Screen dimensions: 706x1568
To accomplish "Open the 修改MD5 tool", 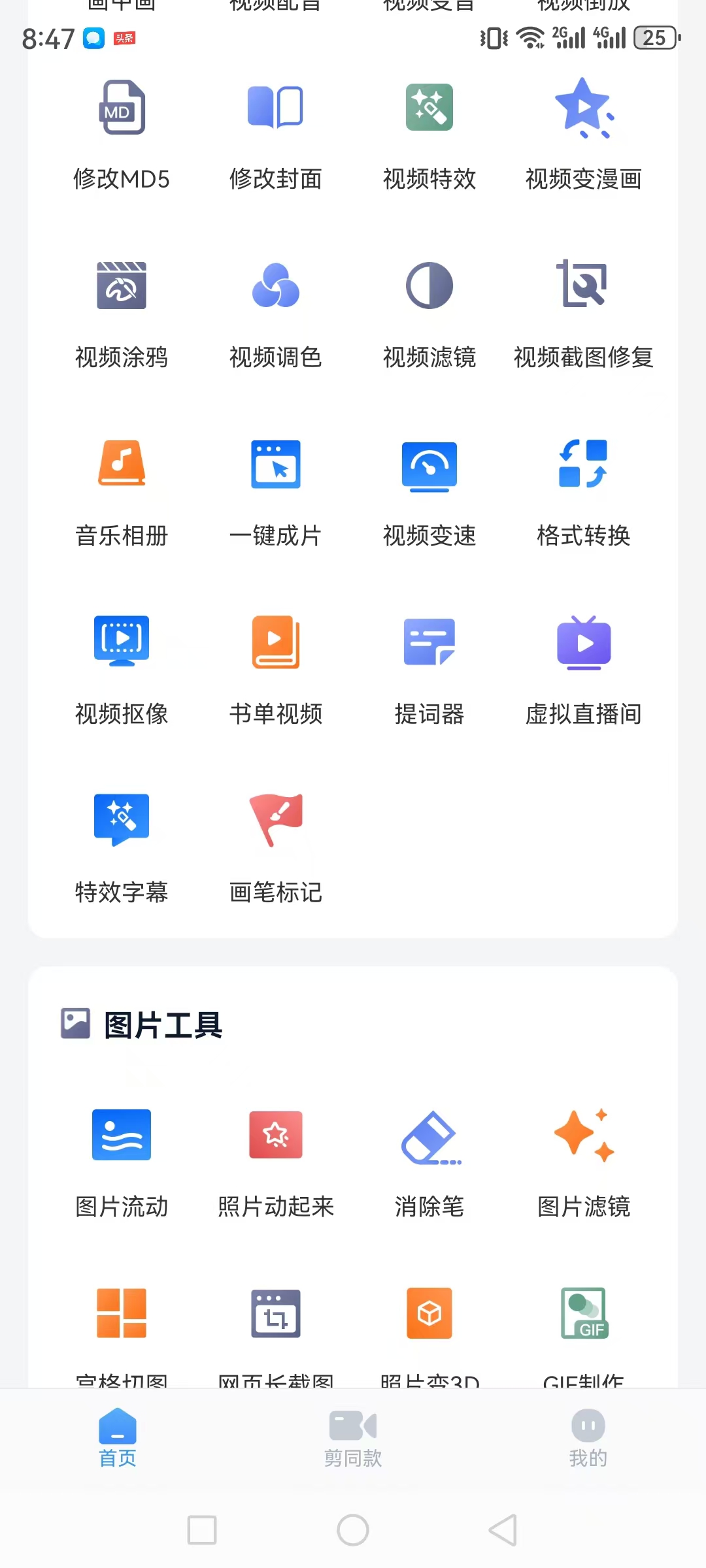I will coord(122,135).
